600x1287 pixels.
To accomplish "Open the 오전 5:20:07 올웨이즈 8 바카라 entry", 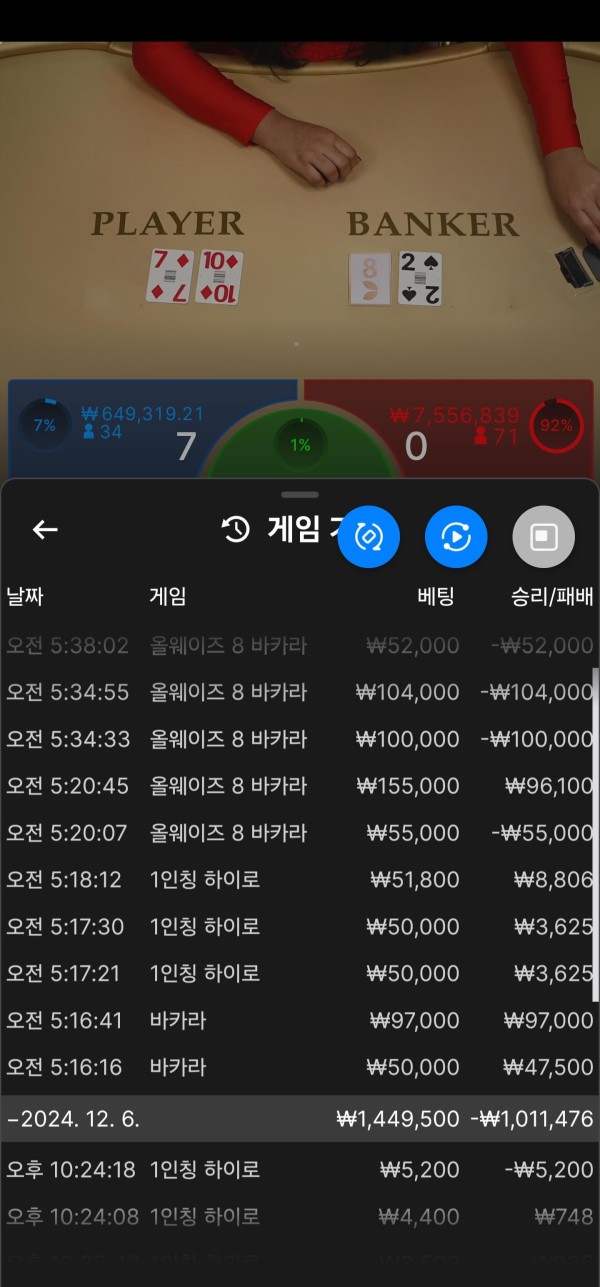I will pyautogui.click(x=300, y=833).
